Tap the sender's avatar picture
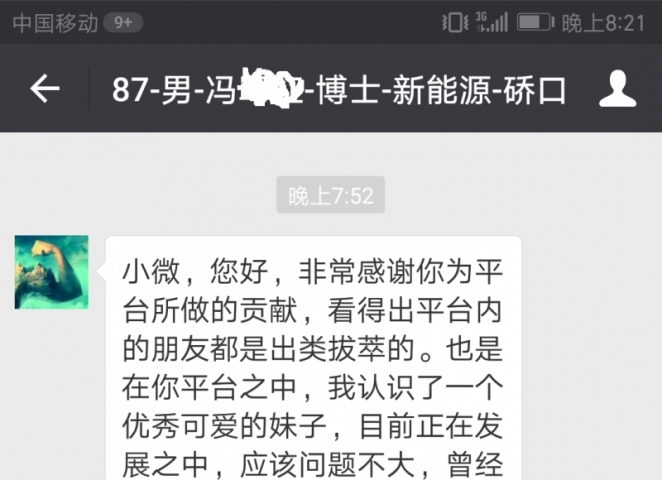Image resolution: width=662 pixels, height=480 pixels. click(x=52, y=272)
